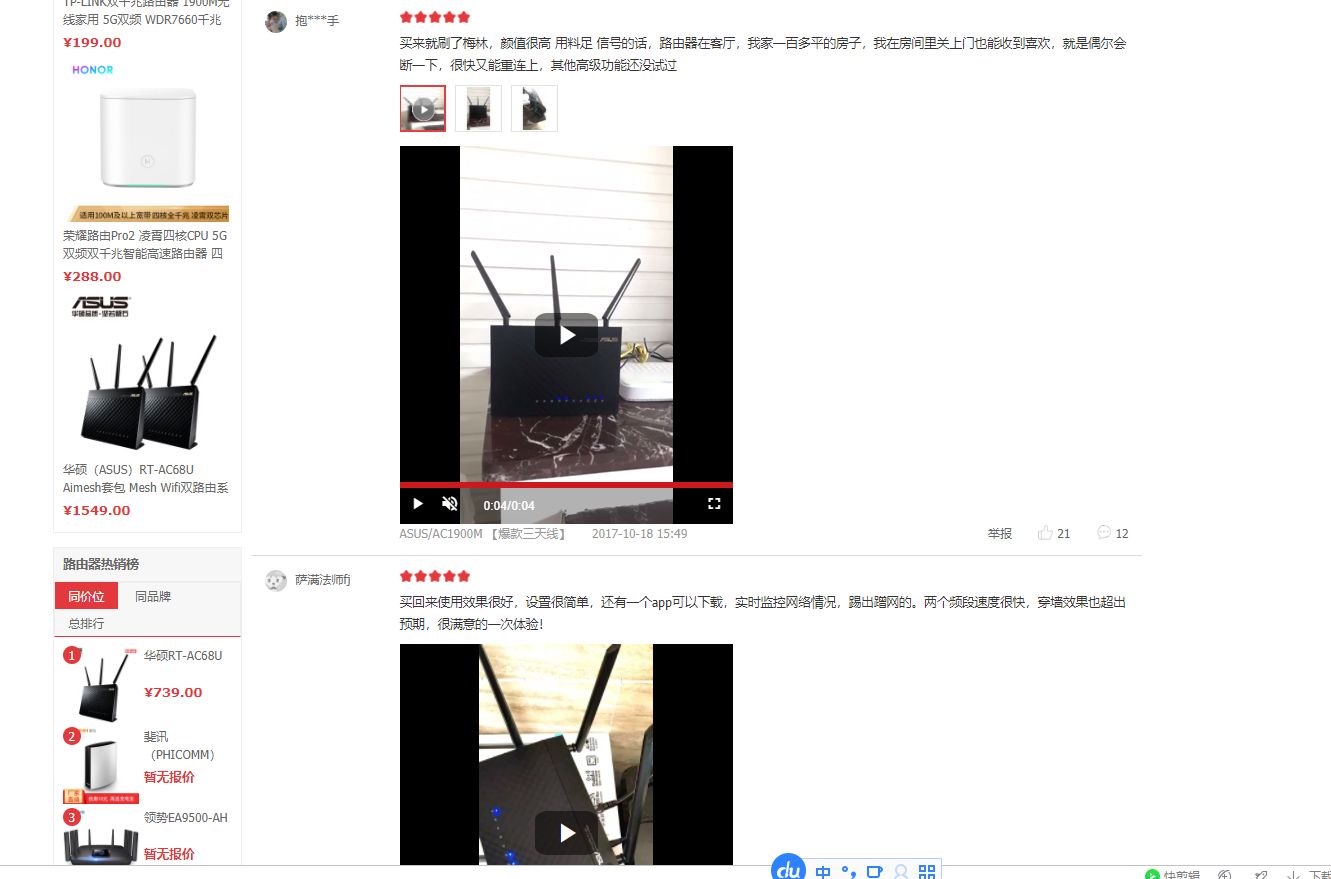View the second review photo thumbnail
Image resolution: width=1331 pixels, height=879 pixels.
pos(478,108)
